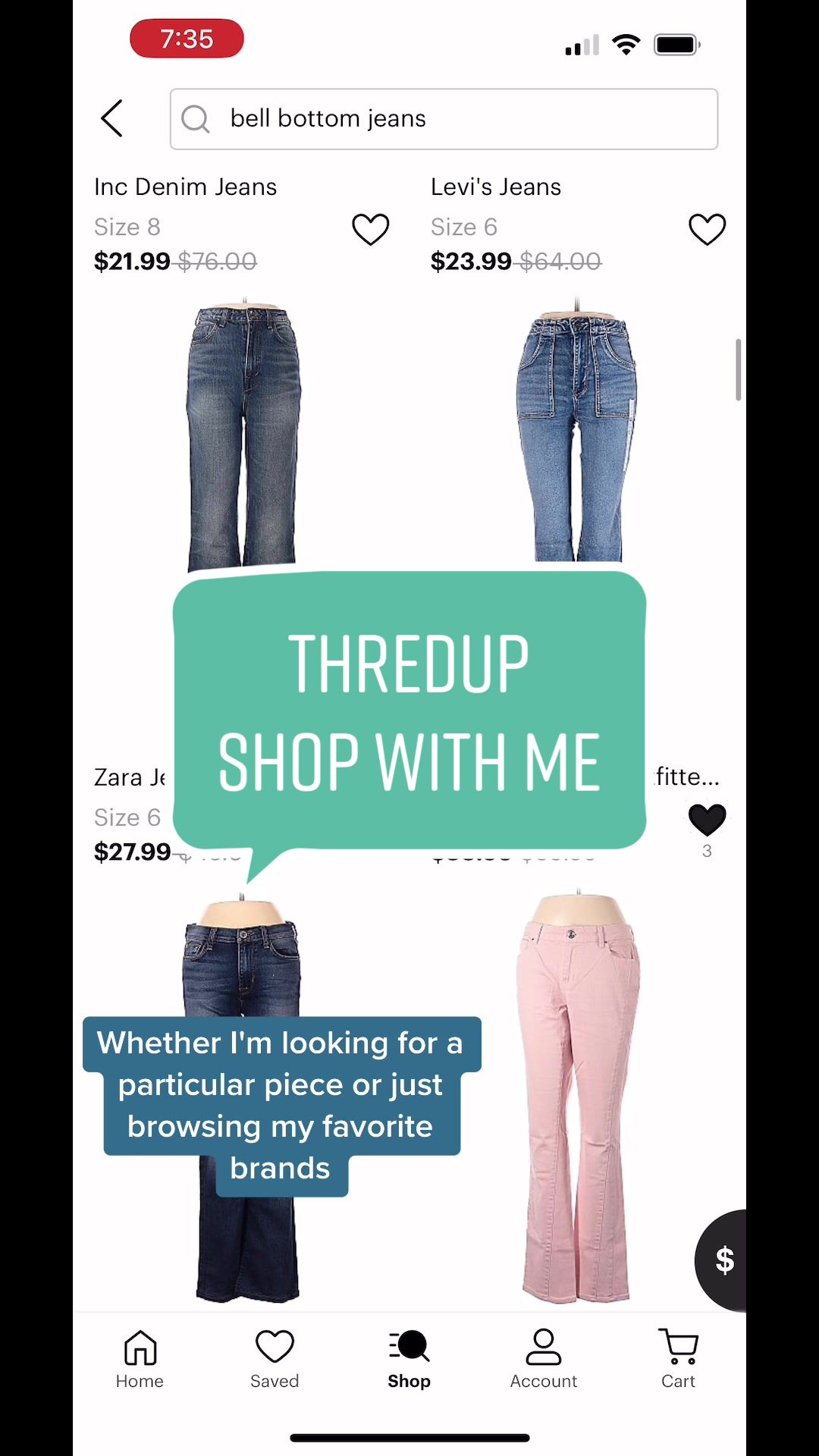This screenshot has width=819, height=1456.
Task: Go to the Account tab
Action: pyautogui.click(x=544, y=1359)
